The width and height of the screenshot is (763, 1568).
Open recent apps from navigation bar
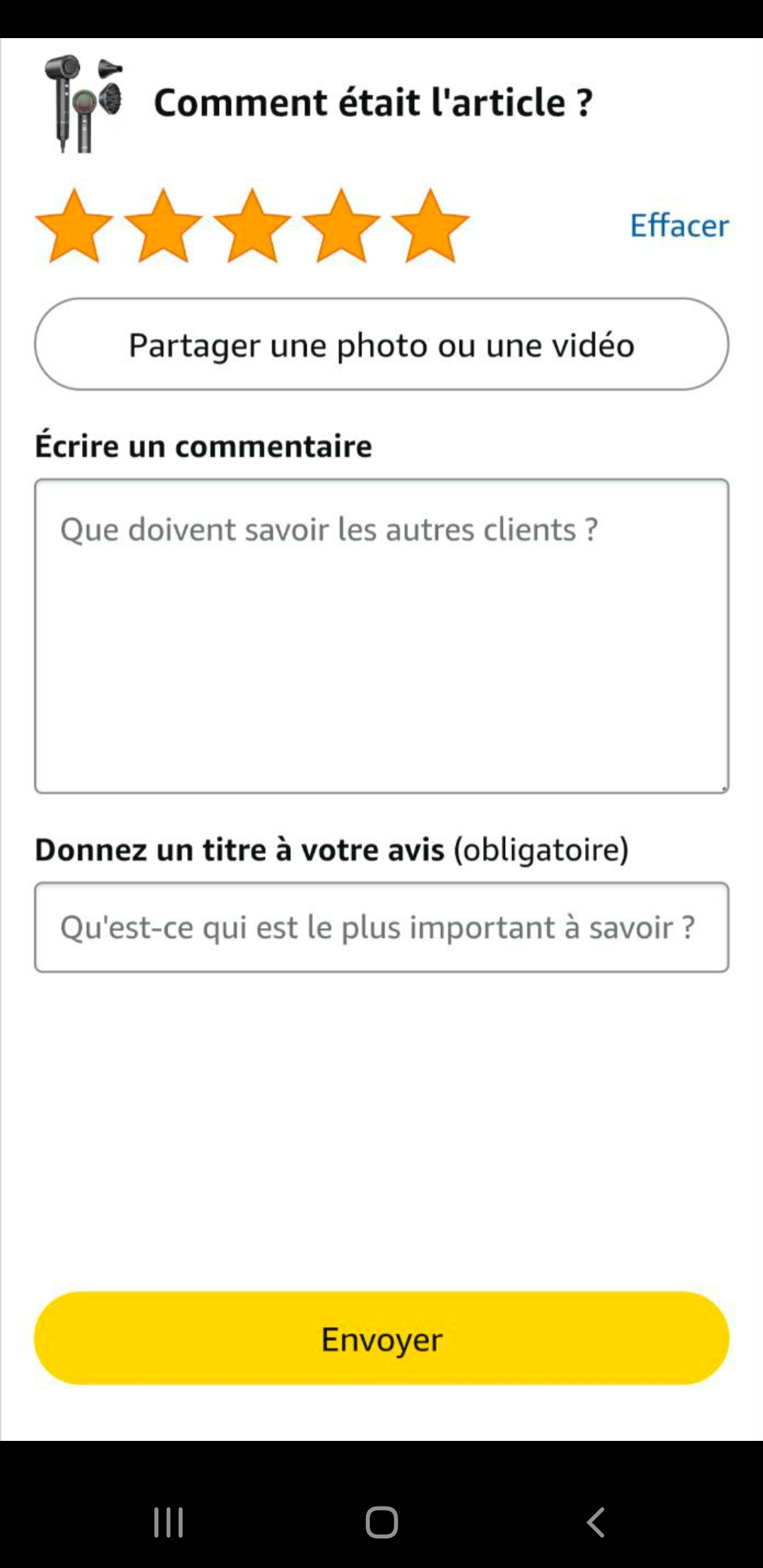coord(169,1522)
